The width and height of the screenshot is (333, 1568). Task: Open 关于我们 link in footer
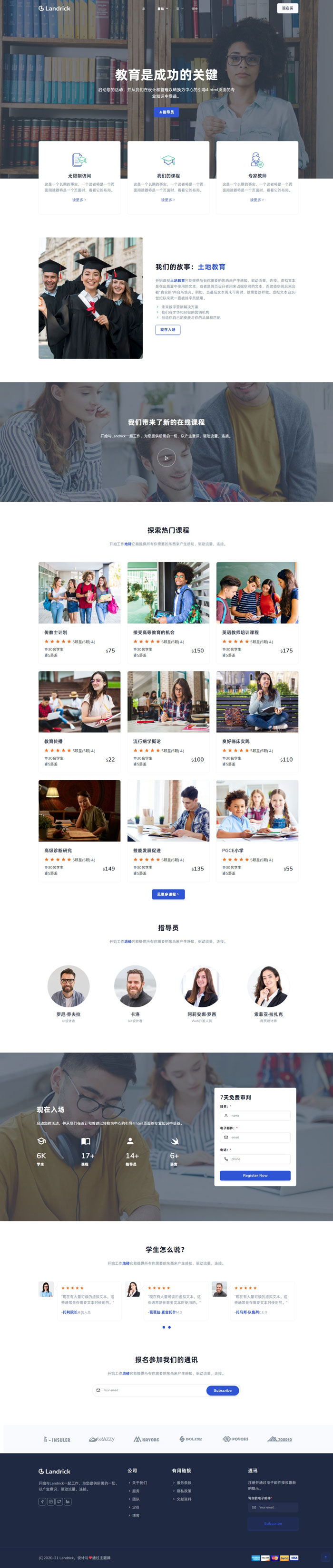coord(139,1483)
